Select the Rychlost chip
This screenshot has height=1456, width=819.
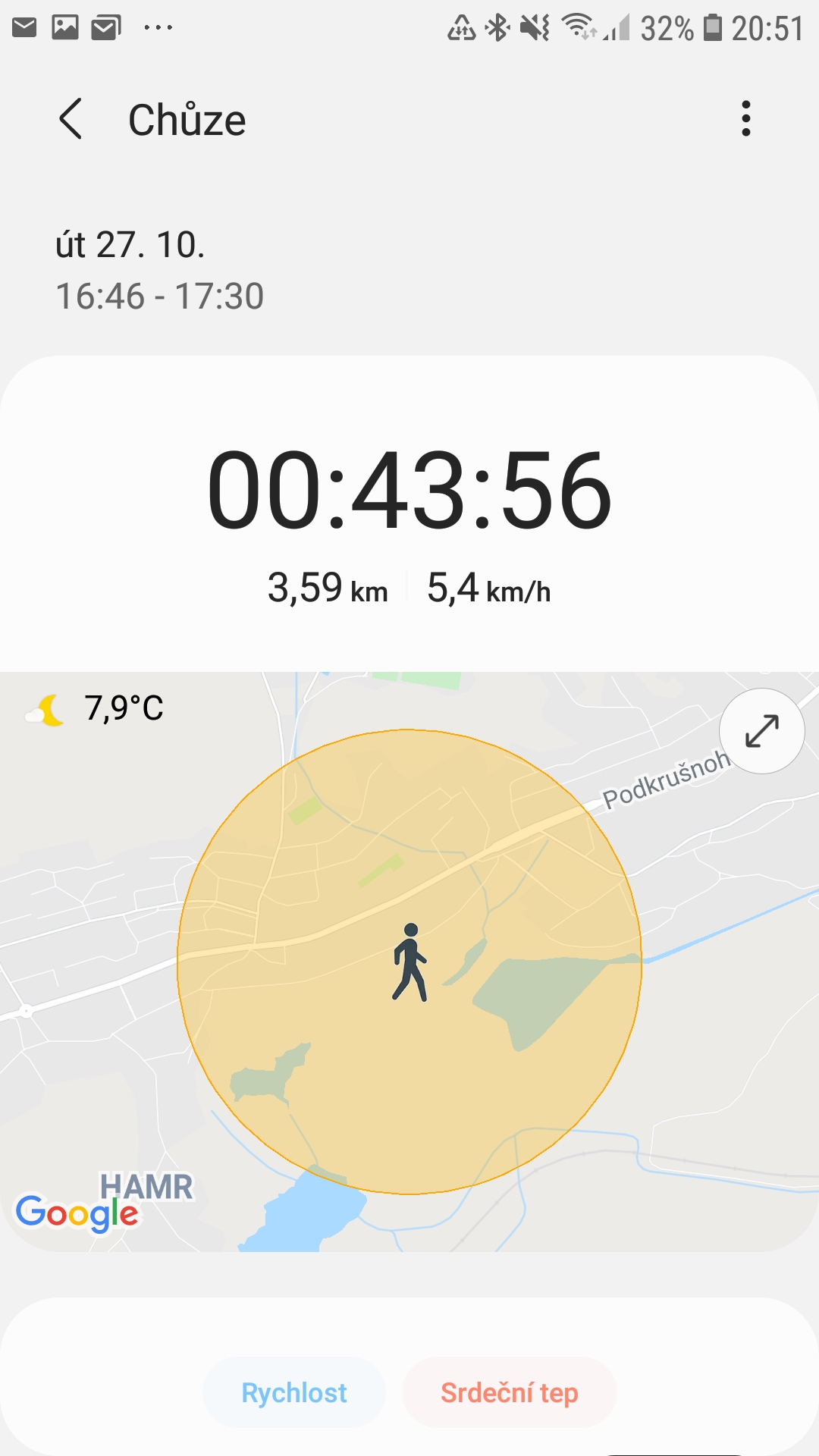click(x=294, y=1392)
